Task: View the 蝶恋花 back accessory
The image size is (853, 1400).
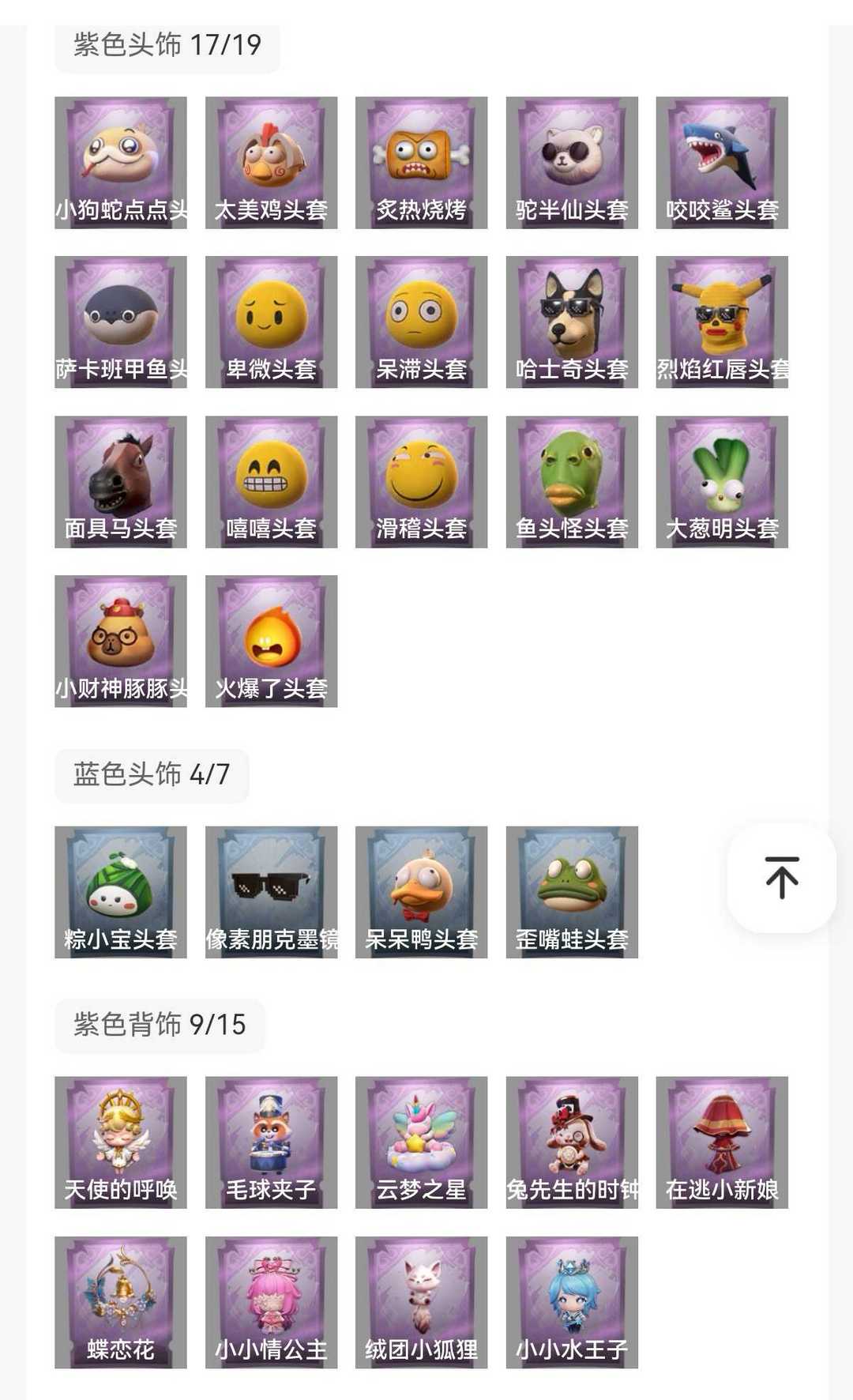Action: click(121, 1301)
